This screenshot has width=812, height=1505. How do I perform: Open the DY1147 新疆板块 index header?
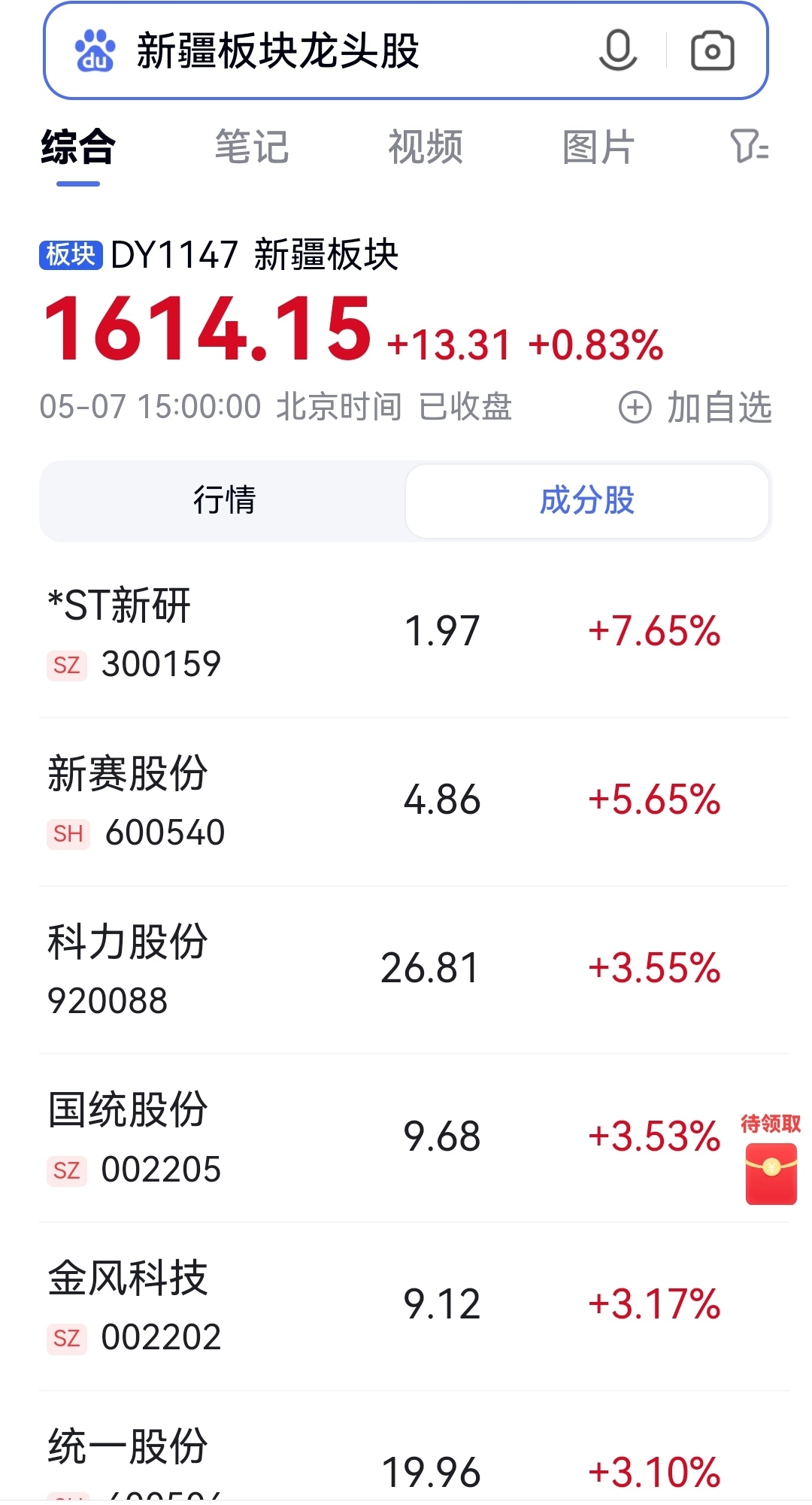coord(219,255)
